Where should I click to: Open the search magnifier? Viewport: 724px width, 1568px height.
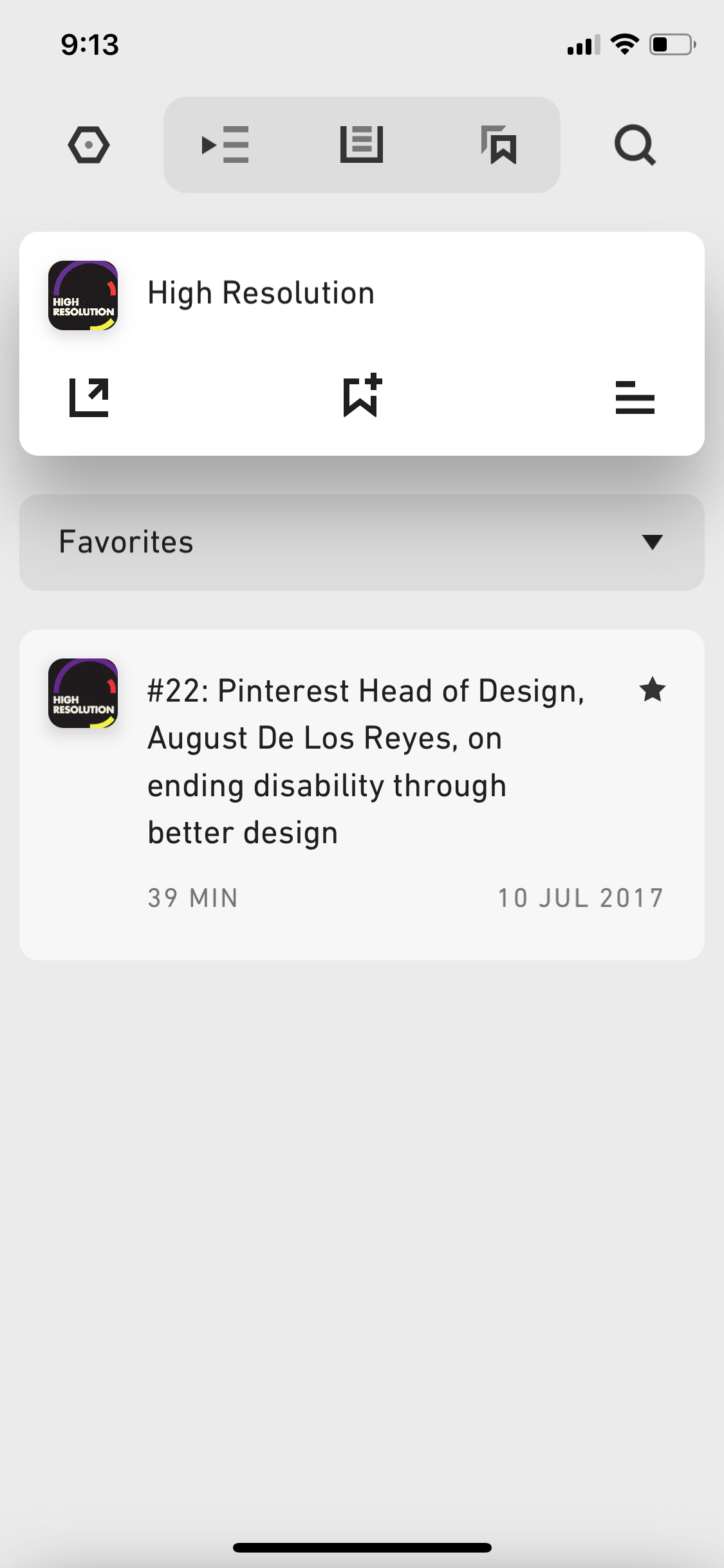pos(635,145)
